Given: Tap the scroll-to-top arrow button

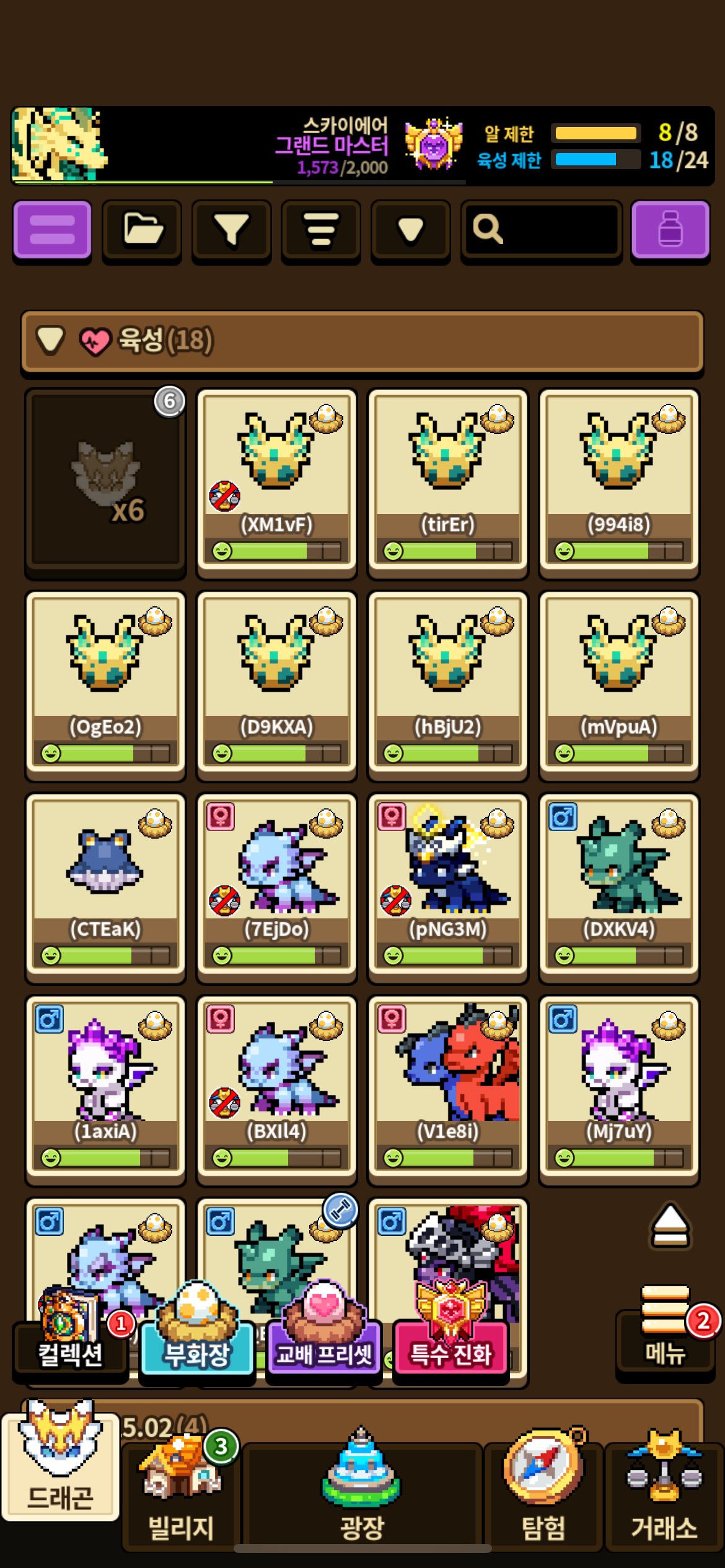Looking at the screenshot, I should pyautogui.click(x=670, y=1226).
